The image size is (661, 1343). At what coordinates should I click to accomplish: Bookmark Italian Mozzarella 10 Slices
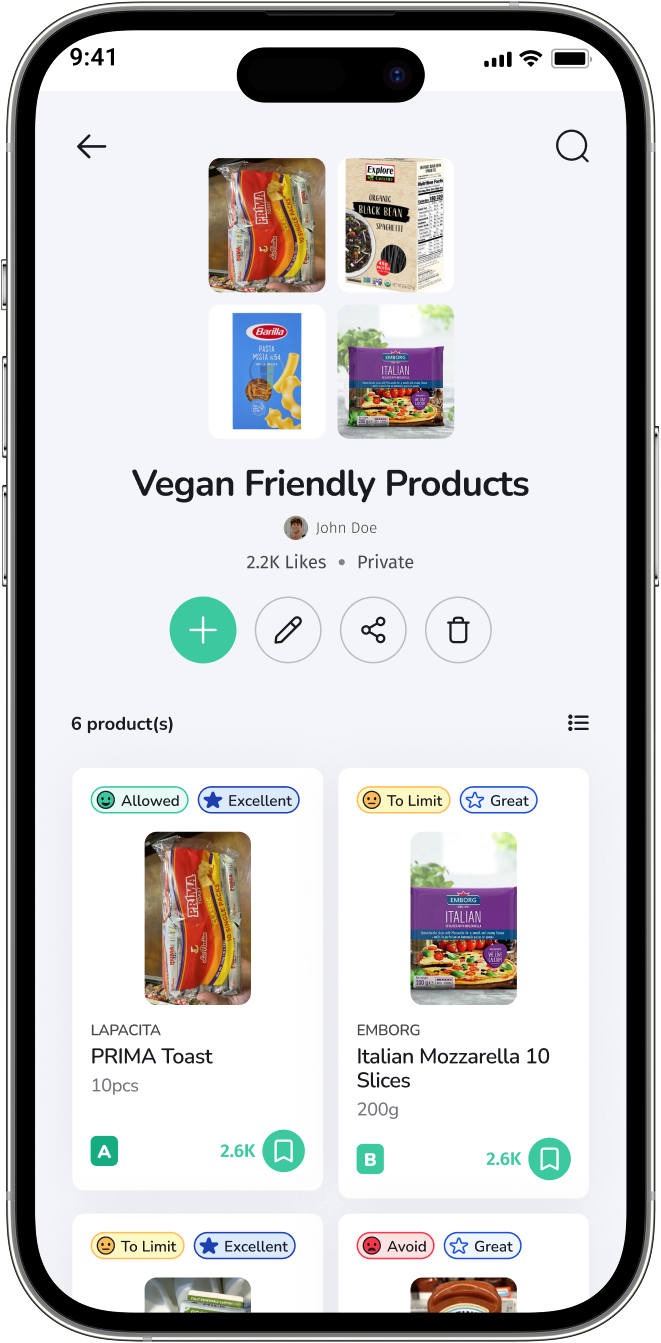[550, 1159]
